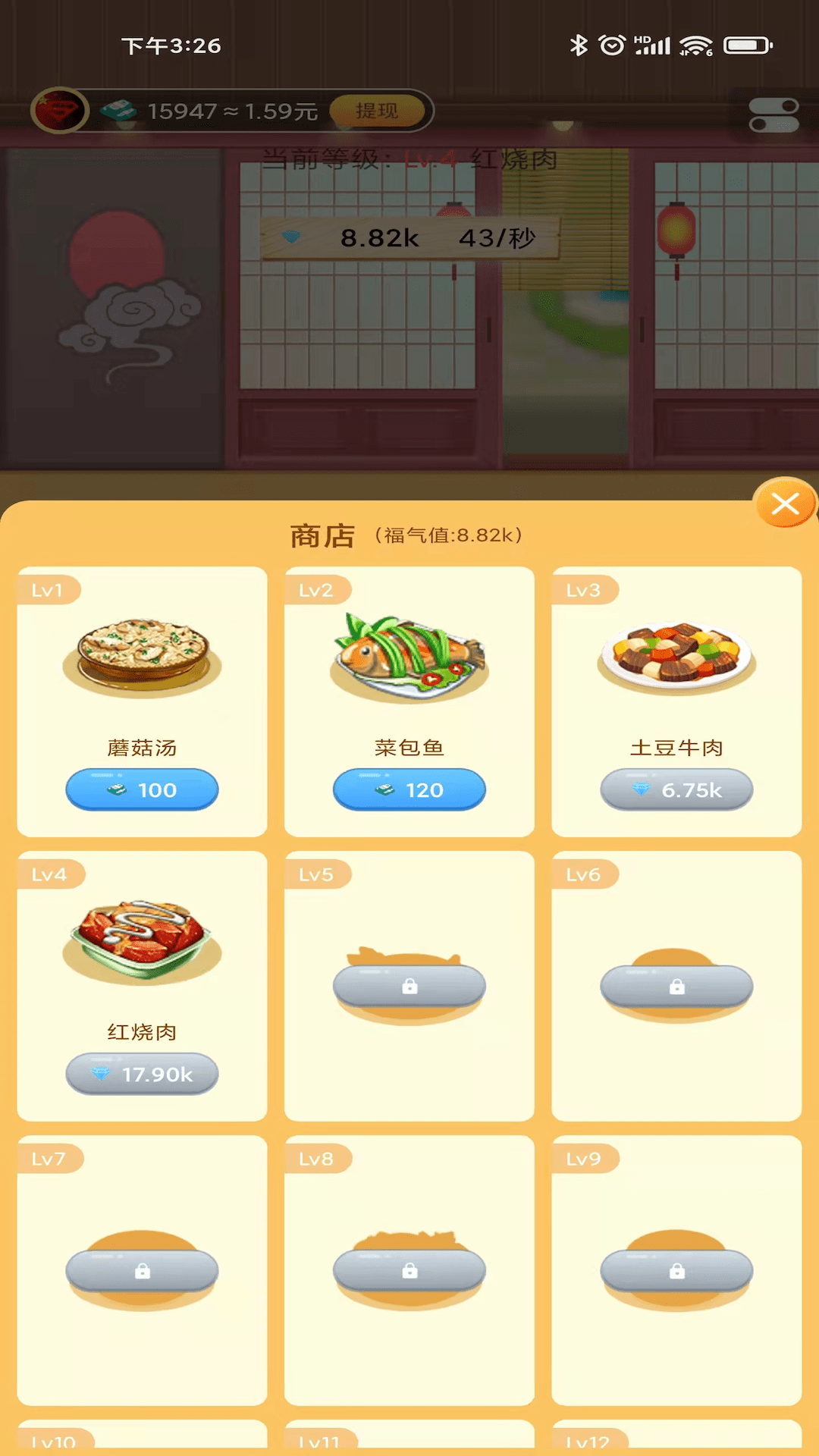The width and height of the screenshot is (819, 1456).
Task: Open the player avatar icon
Action: tap(61, 111)
